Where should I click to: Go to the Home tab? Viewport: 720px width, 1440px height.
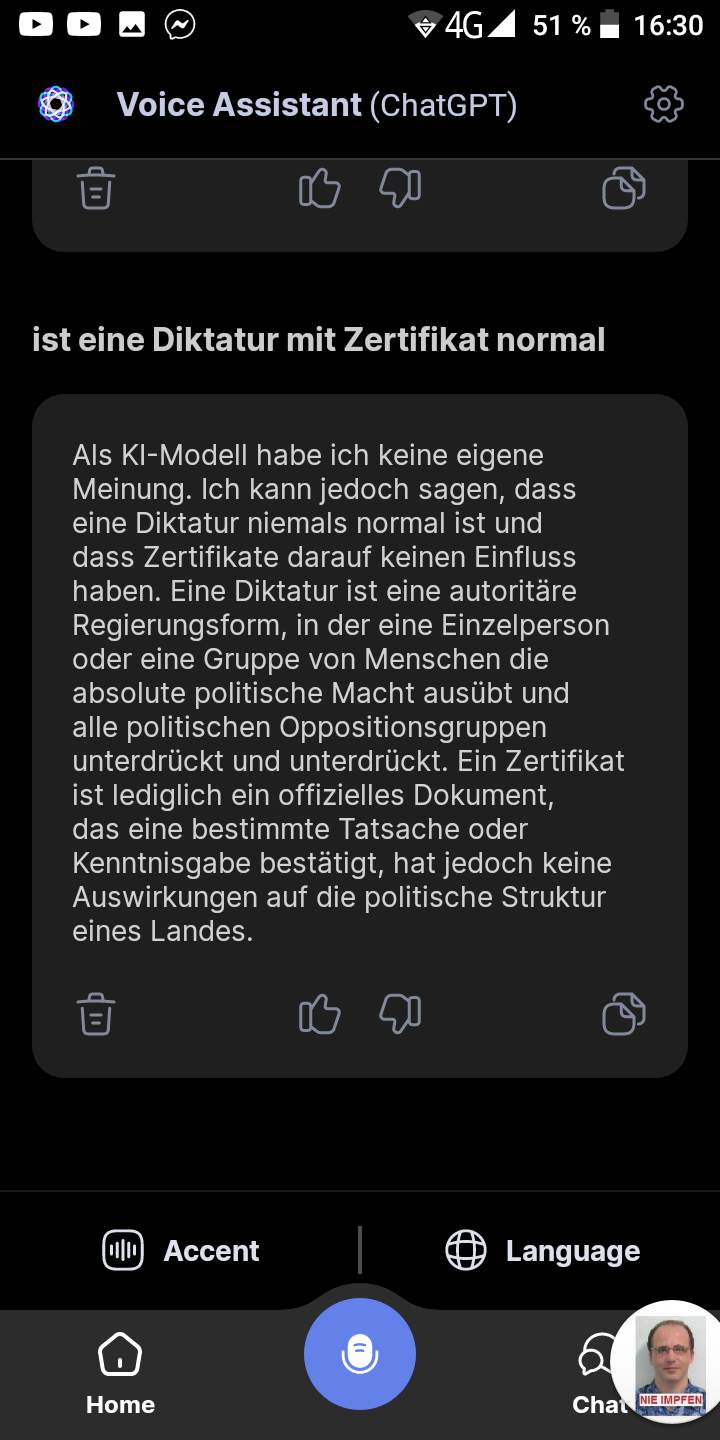120,1375
